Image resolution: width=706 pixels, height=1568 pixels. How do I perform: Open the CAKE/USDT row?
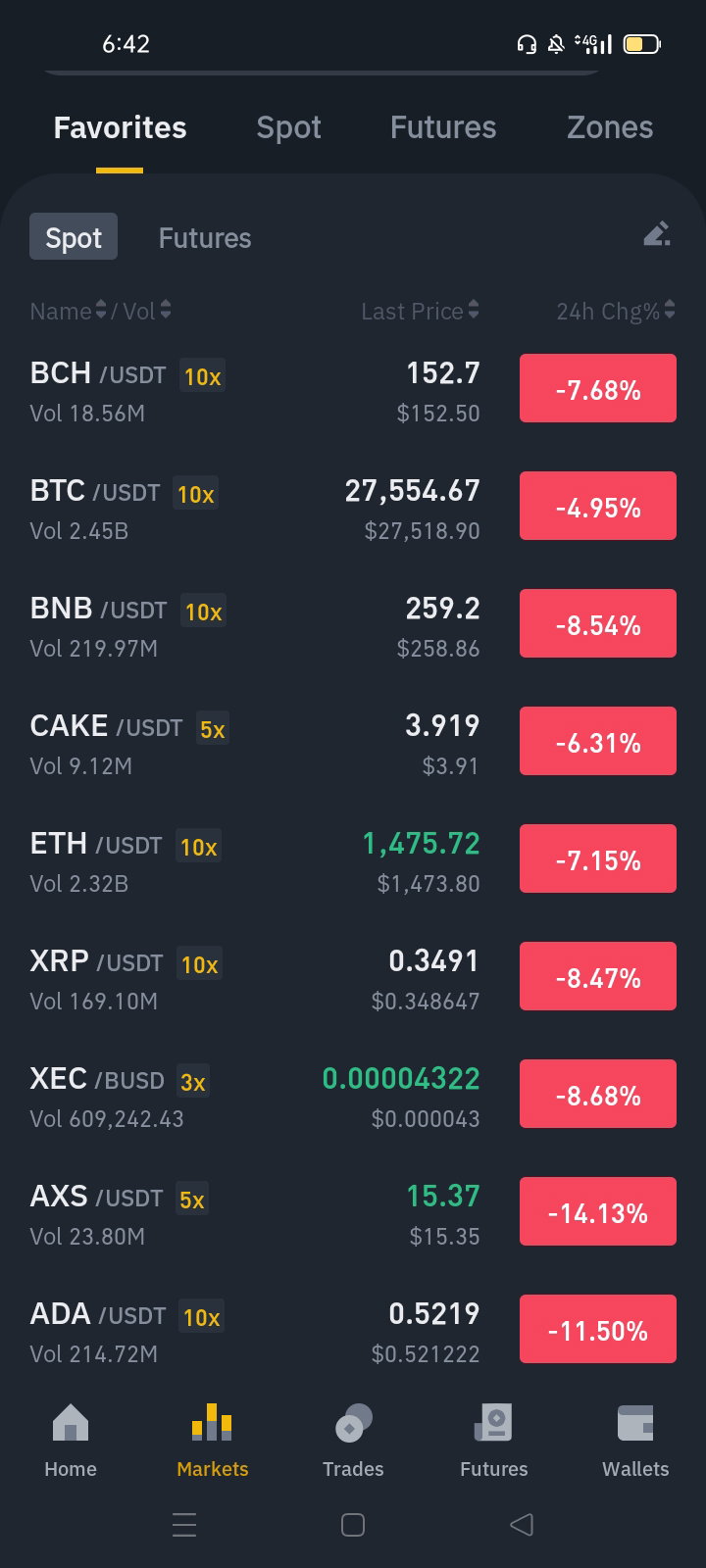click(353, 743)
